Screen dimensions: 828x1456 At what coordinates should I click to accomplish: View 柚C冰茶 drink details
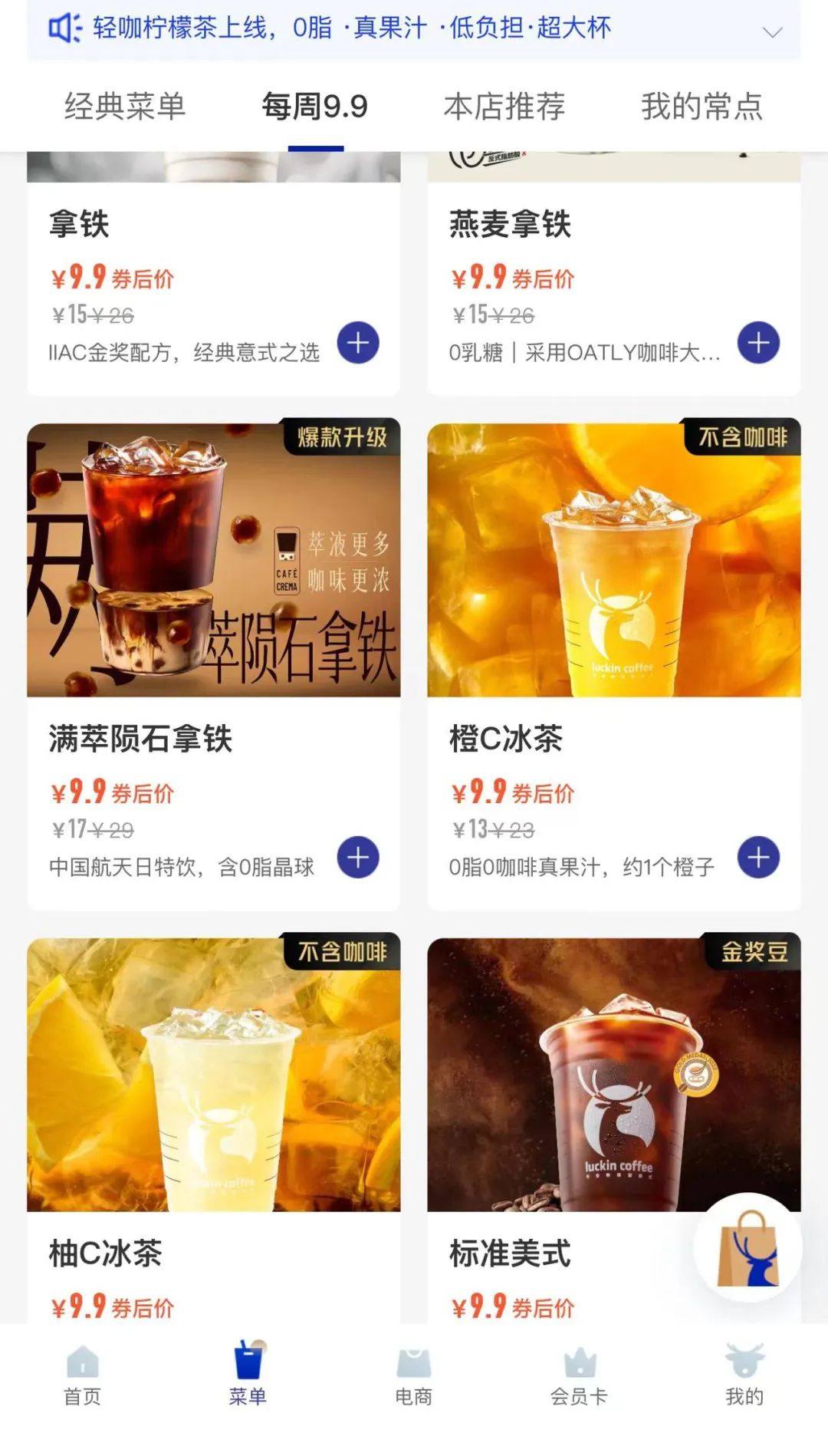(213, 1074)
